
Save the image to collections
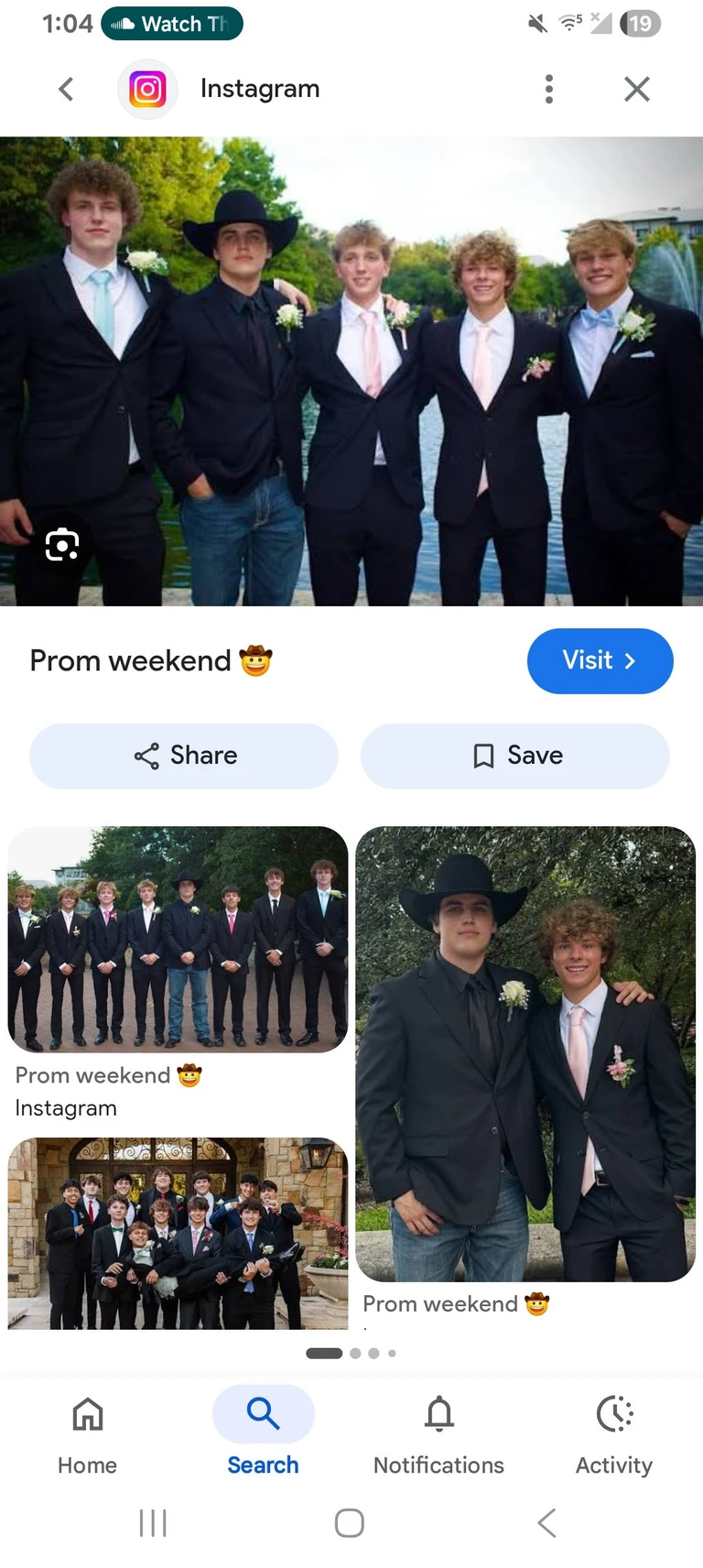click(515, 756)
